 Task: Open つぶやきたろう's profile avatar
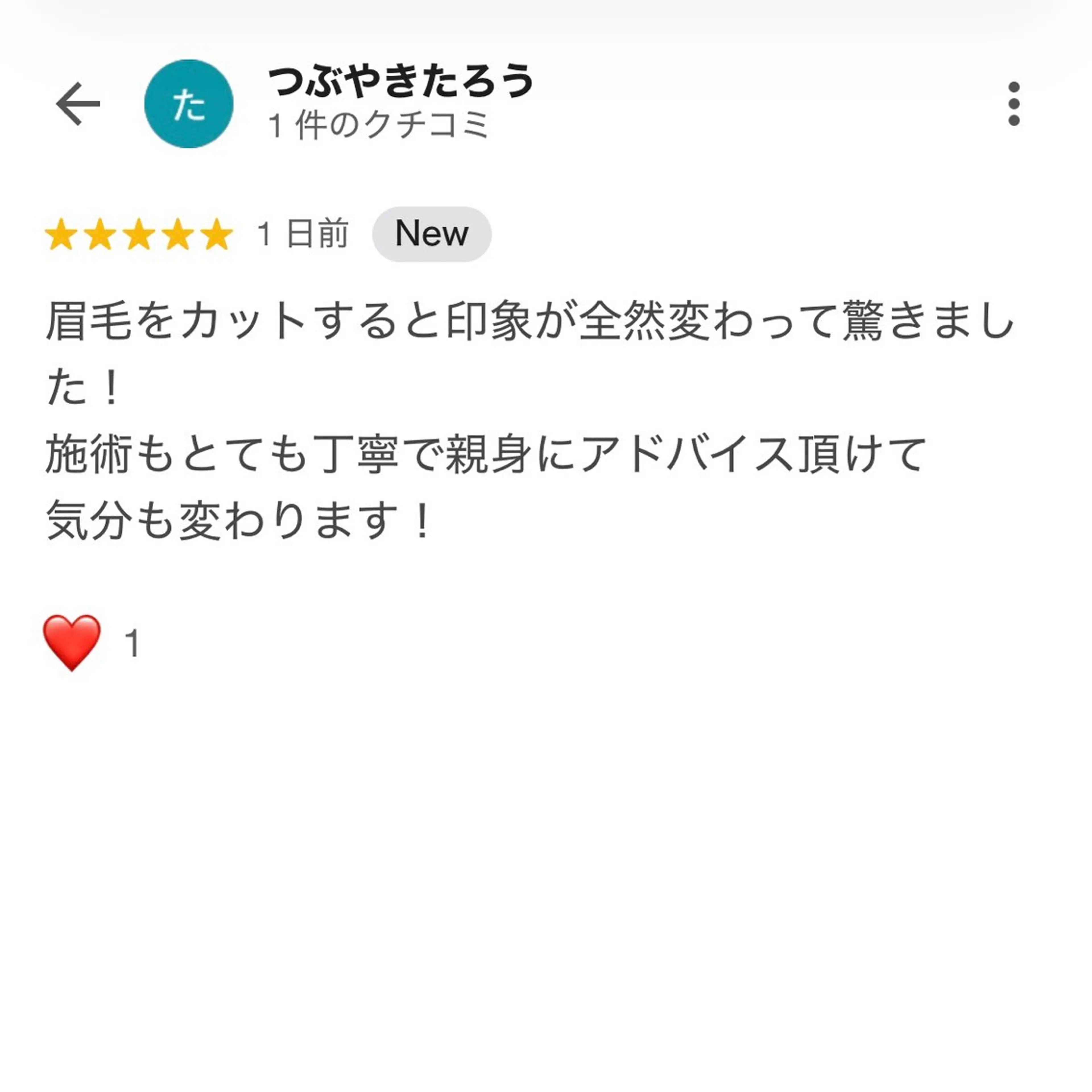point(189,104)
